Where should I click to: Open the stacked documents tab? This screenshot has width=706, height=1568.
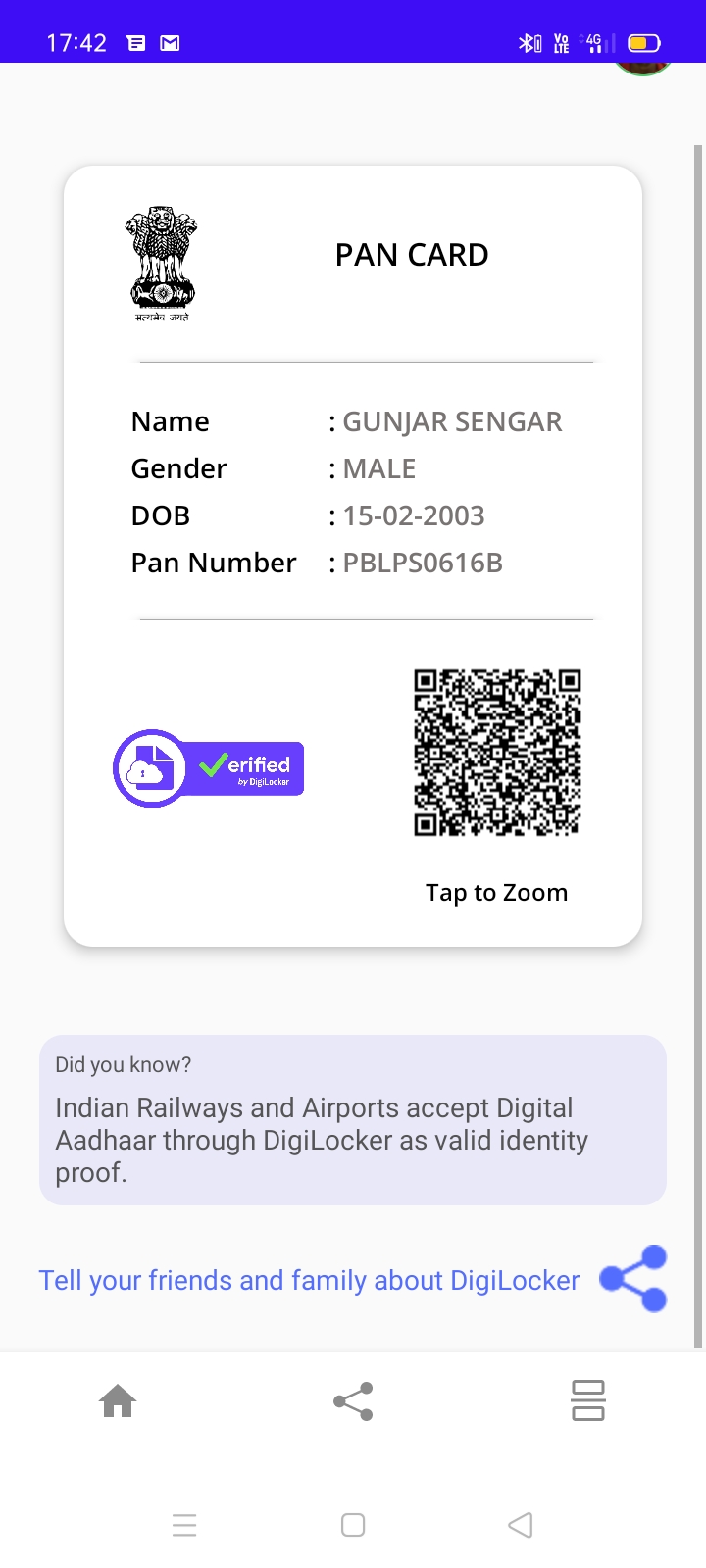tap(588, 1401)
